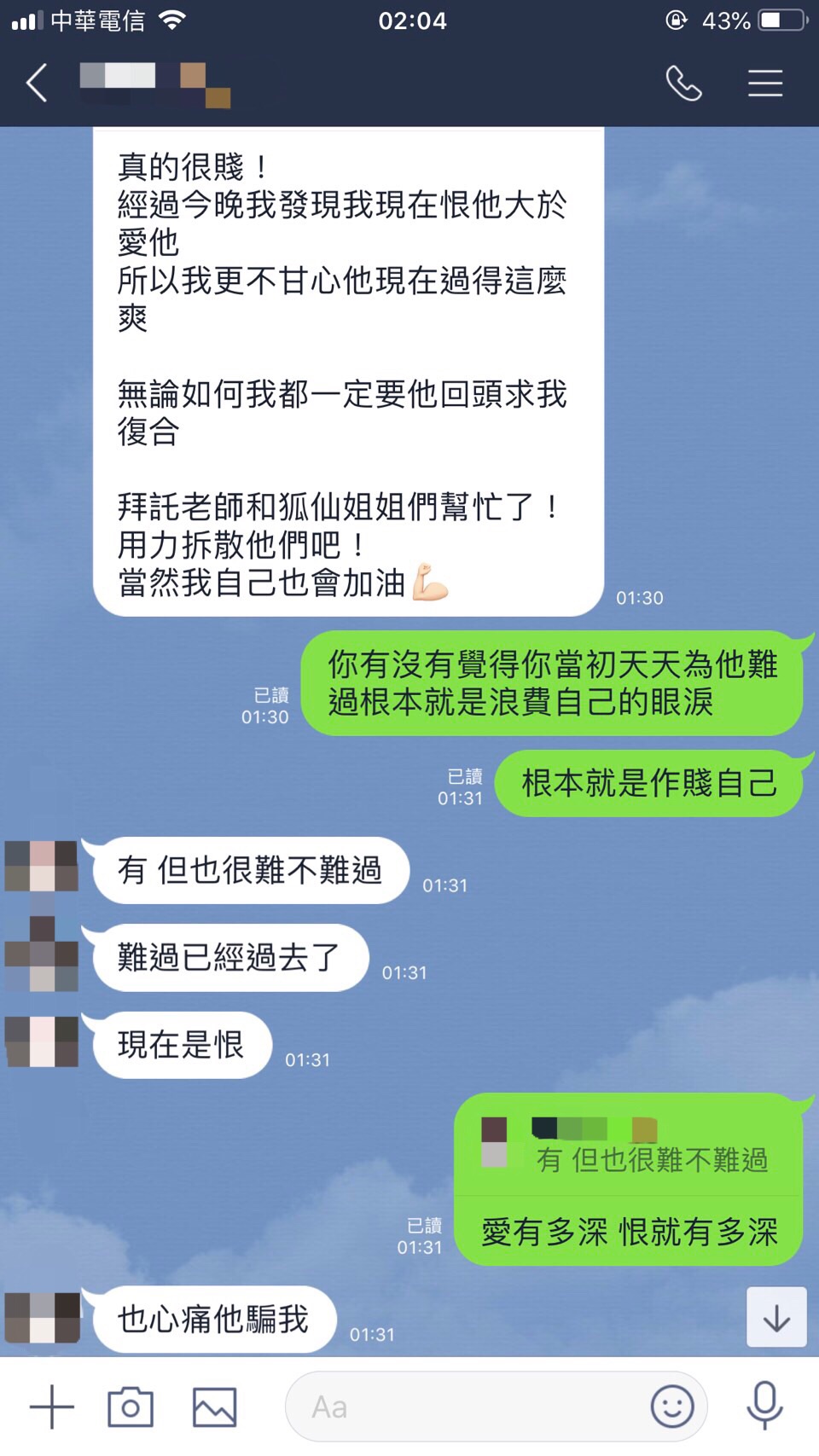Image resolution: width=819 pixels, height=1456 pixels.
Task: Open the camera
Action: click(131, 1407)
